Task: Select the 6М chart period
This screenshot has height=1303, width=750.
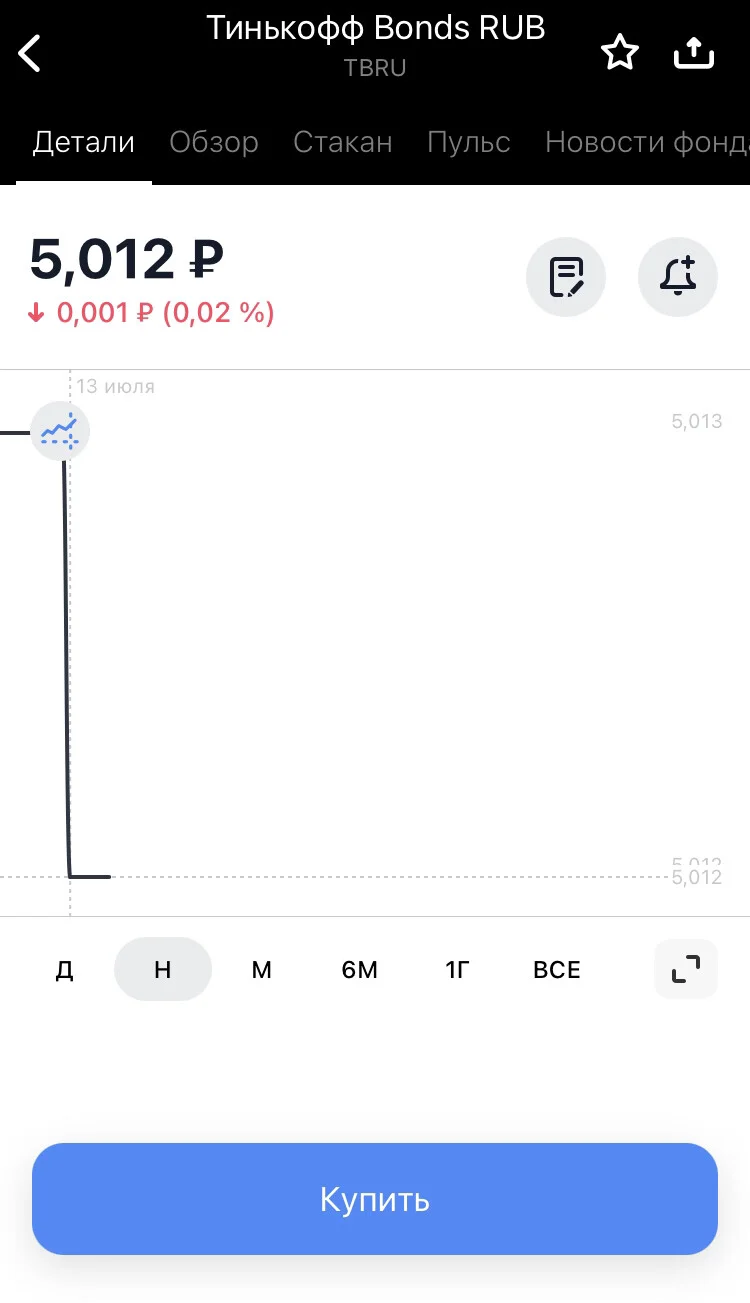Action: [x=360, y=970]
